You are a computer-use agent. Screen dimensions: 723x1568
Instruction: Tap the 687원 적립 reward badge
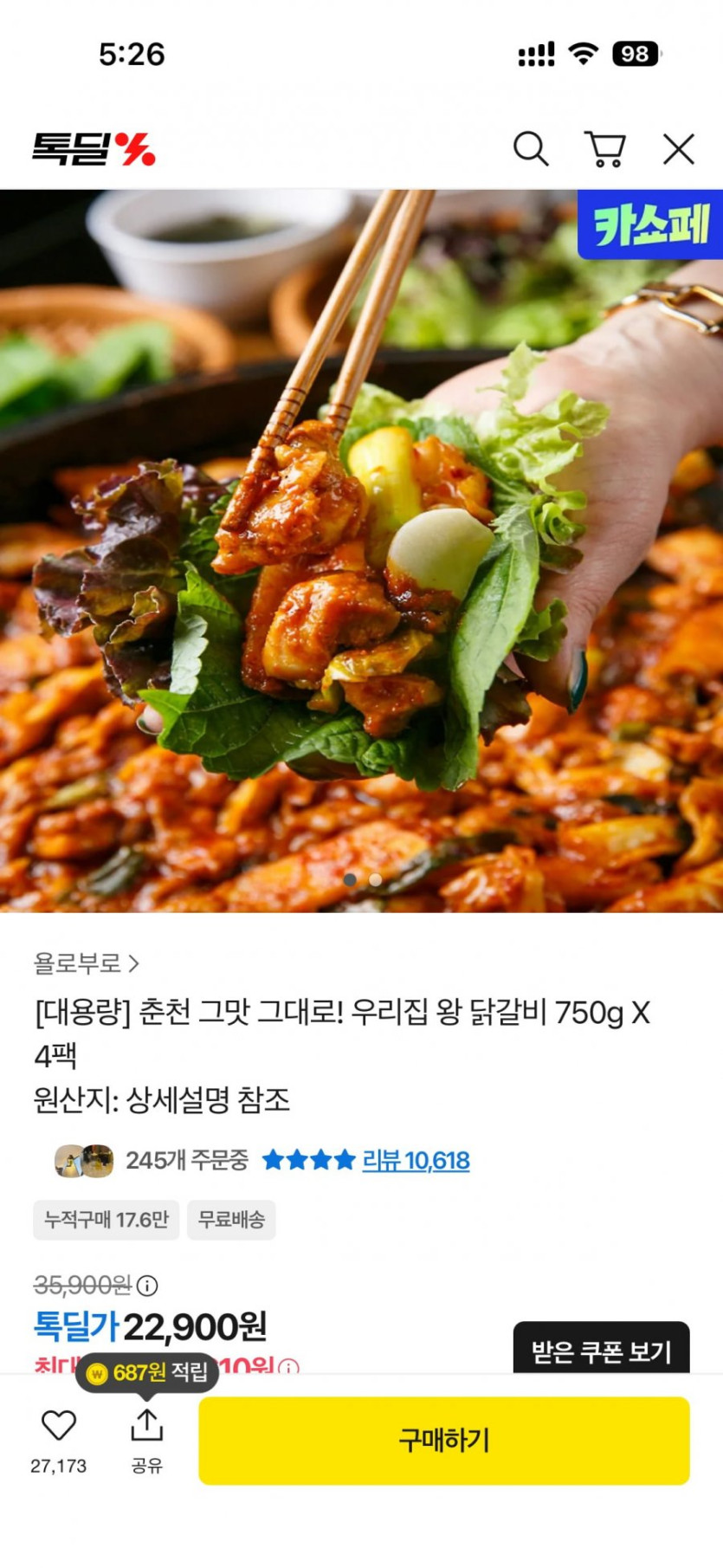tap(145, 1371)
